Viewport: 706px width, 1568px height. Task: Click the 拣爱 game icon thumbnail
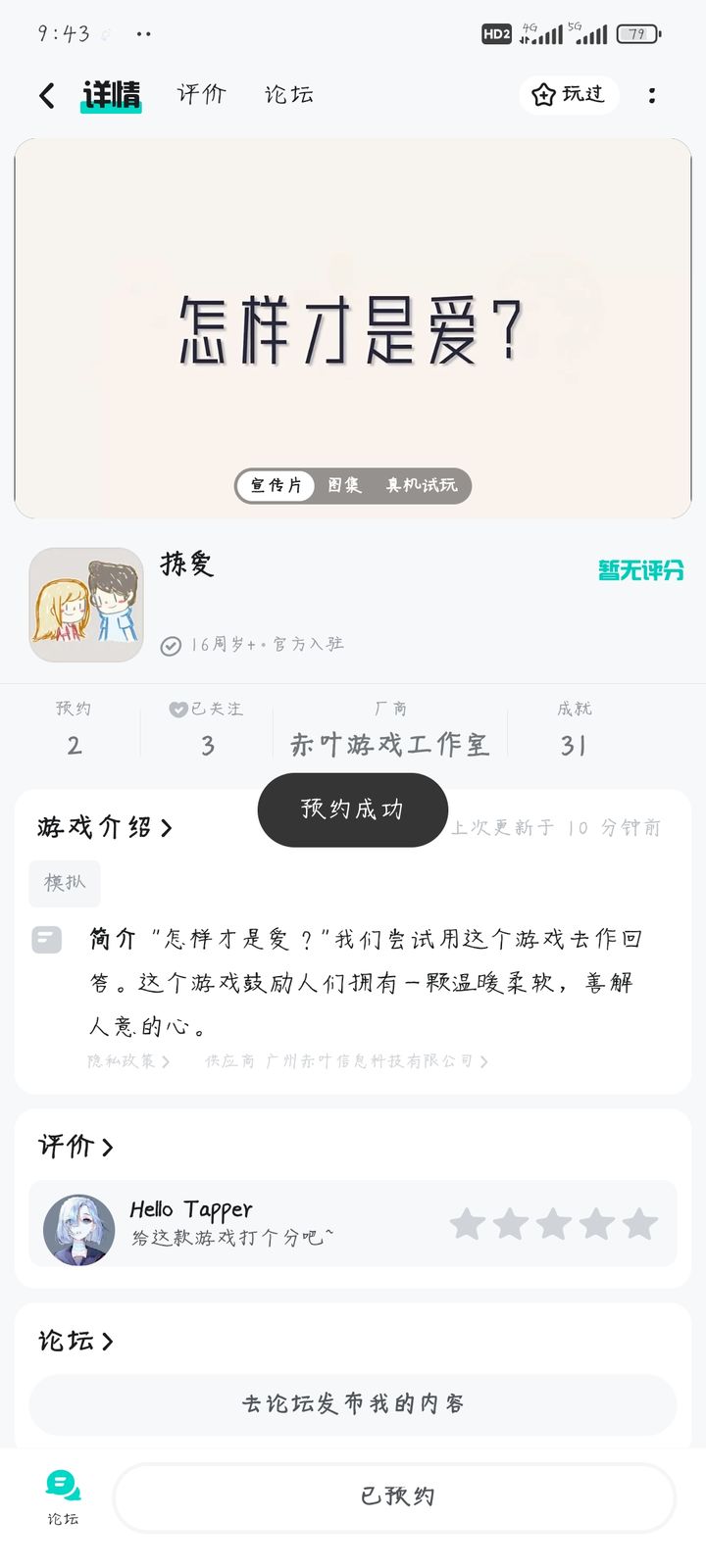(x=85, y=605)
